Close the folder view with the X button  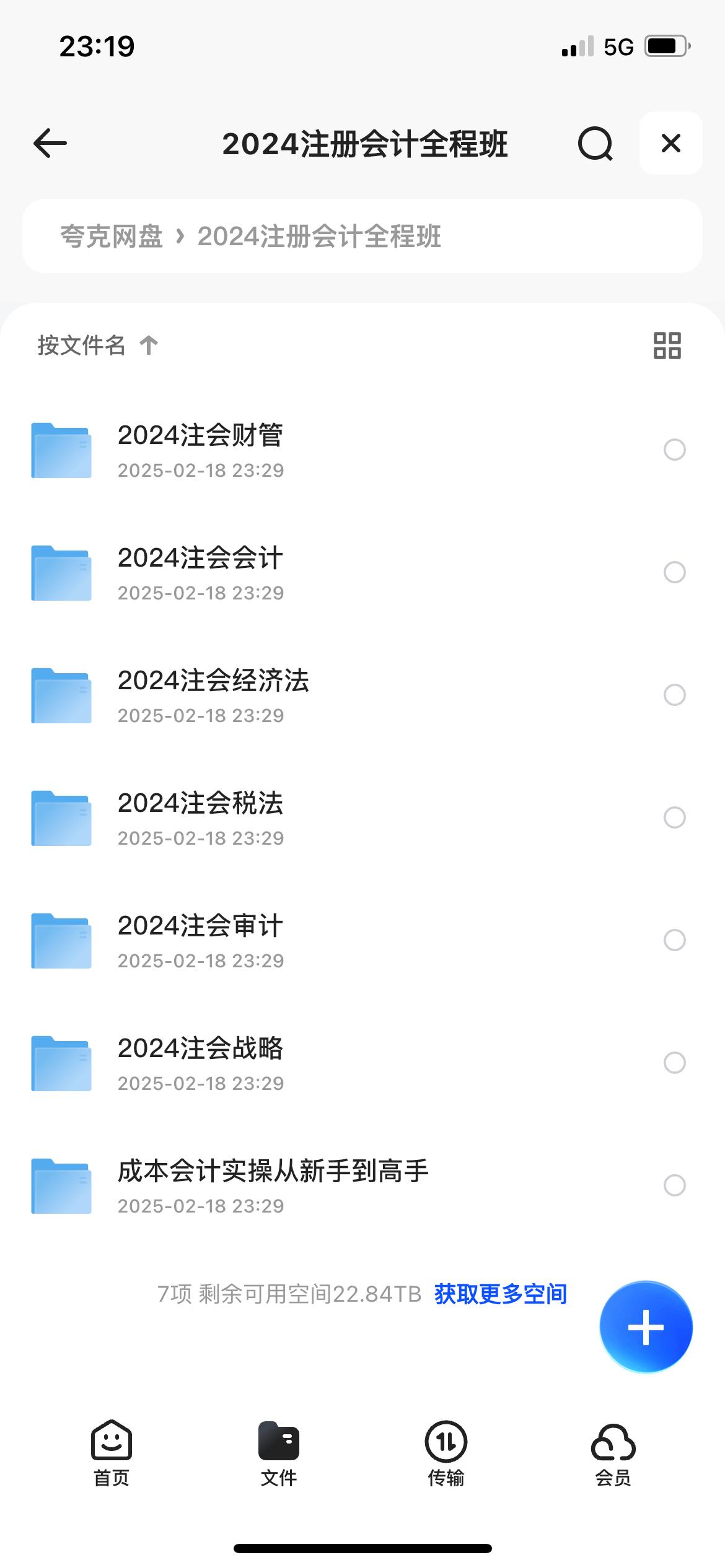click(671, 143)
